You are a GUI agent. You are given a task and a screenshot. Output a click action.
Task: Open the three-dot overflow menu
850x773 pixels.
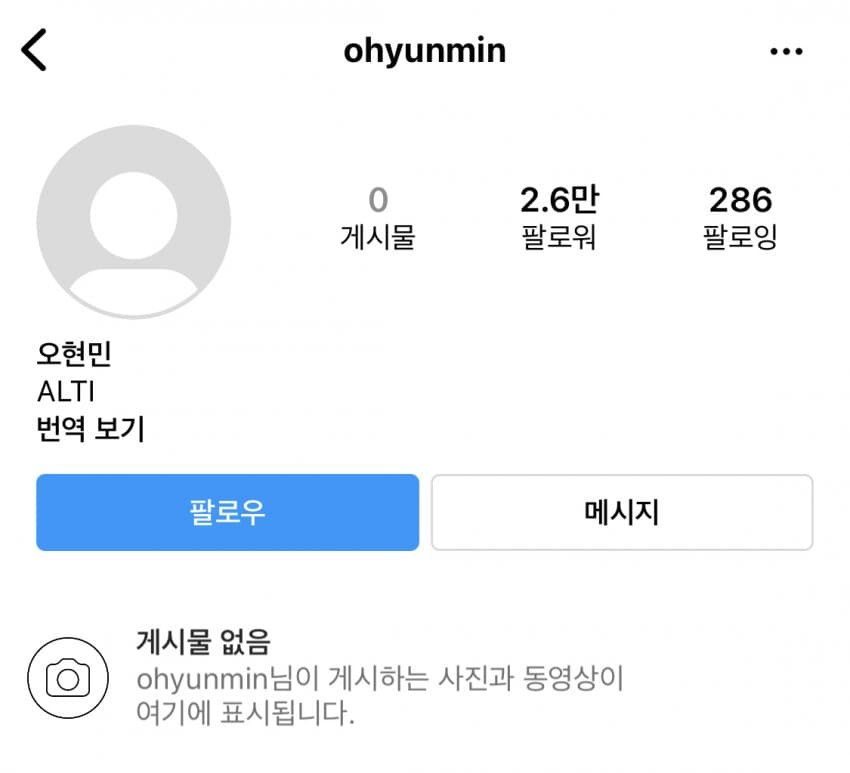tap(786, 51)
